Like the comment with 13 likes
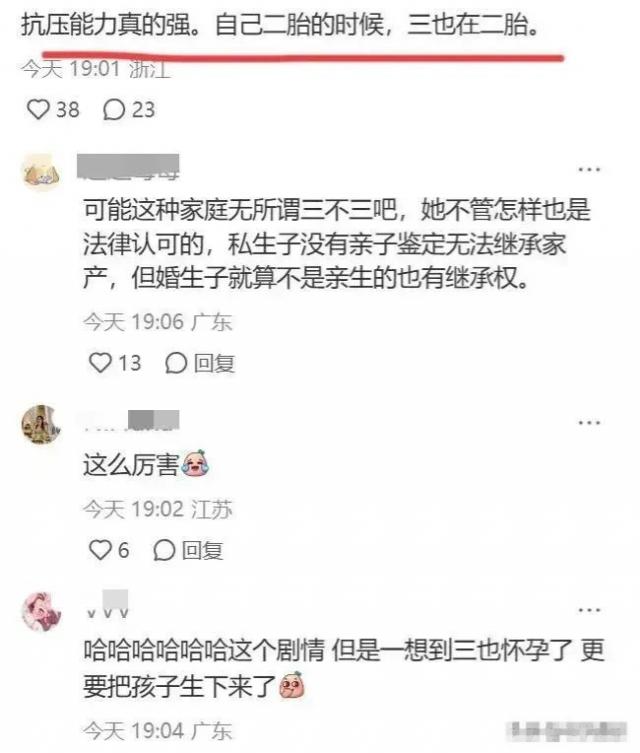 (101, 363)
